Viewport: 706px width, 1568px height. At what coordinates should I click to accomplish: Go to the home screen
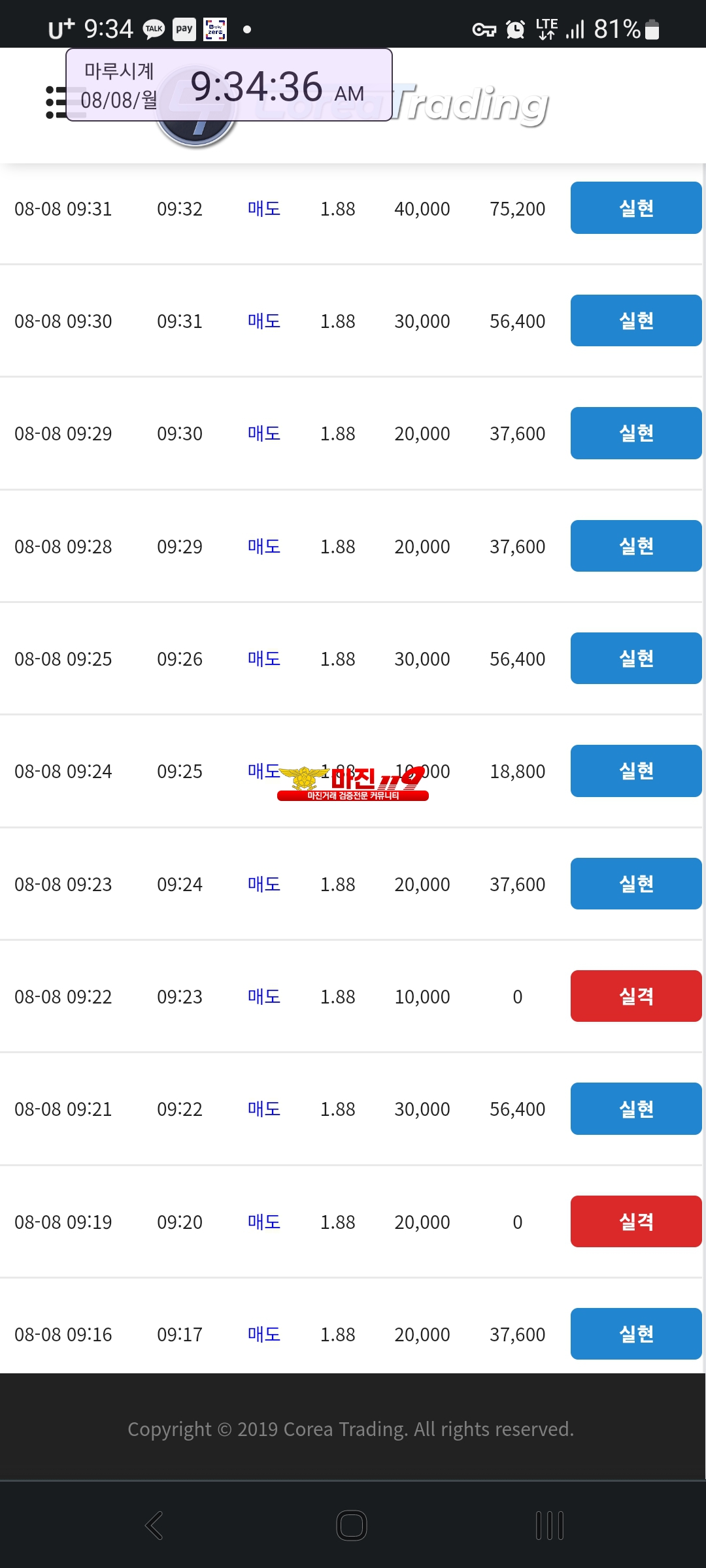tap(352, 1526)
